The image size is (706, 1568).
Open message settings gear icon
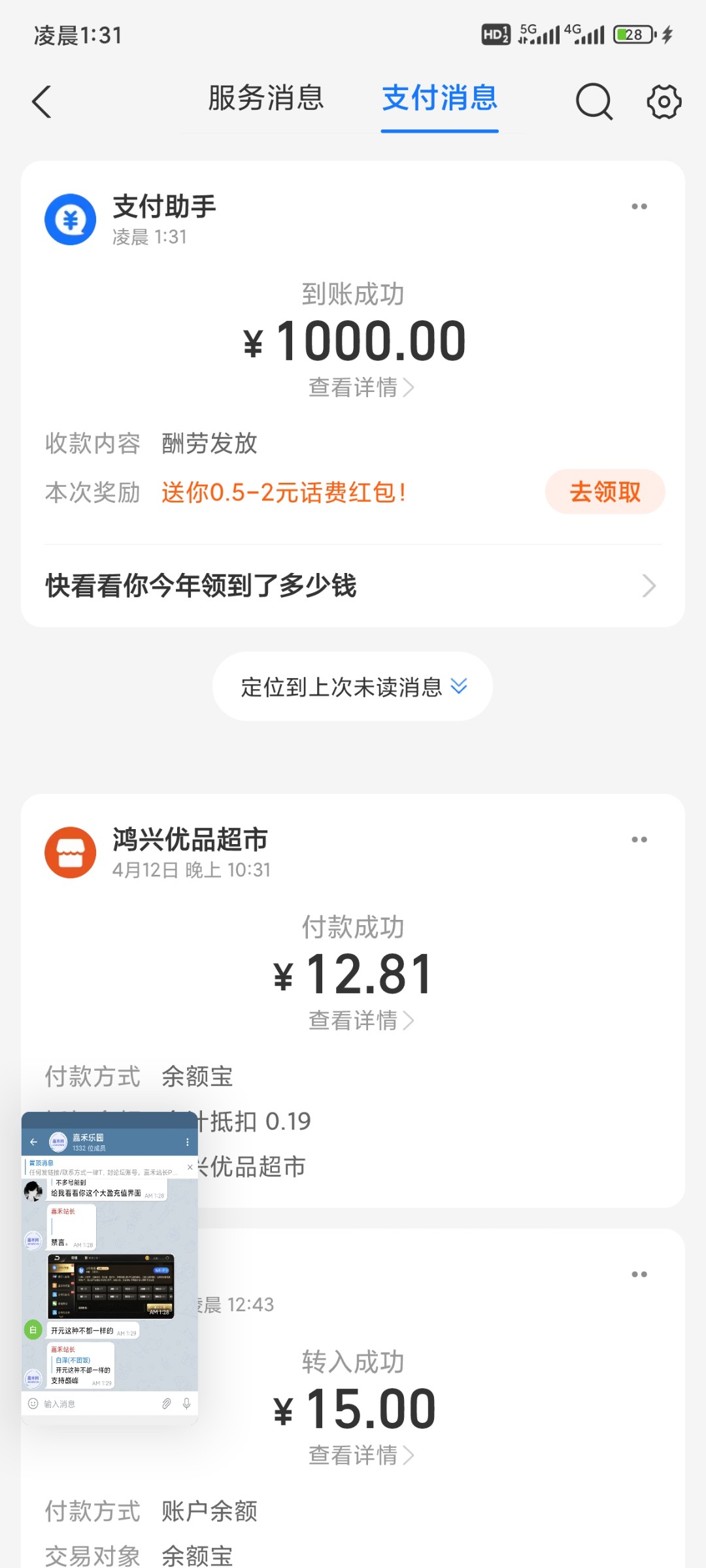(x=664, y=101)
